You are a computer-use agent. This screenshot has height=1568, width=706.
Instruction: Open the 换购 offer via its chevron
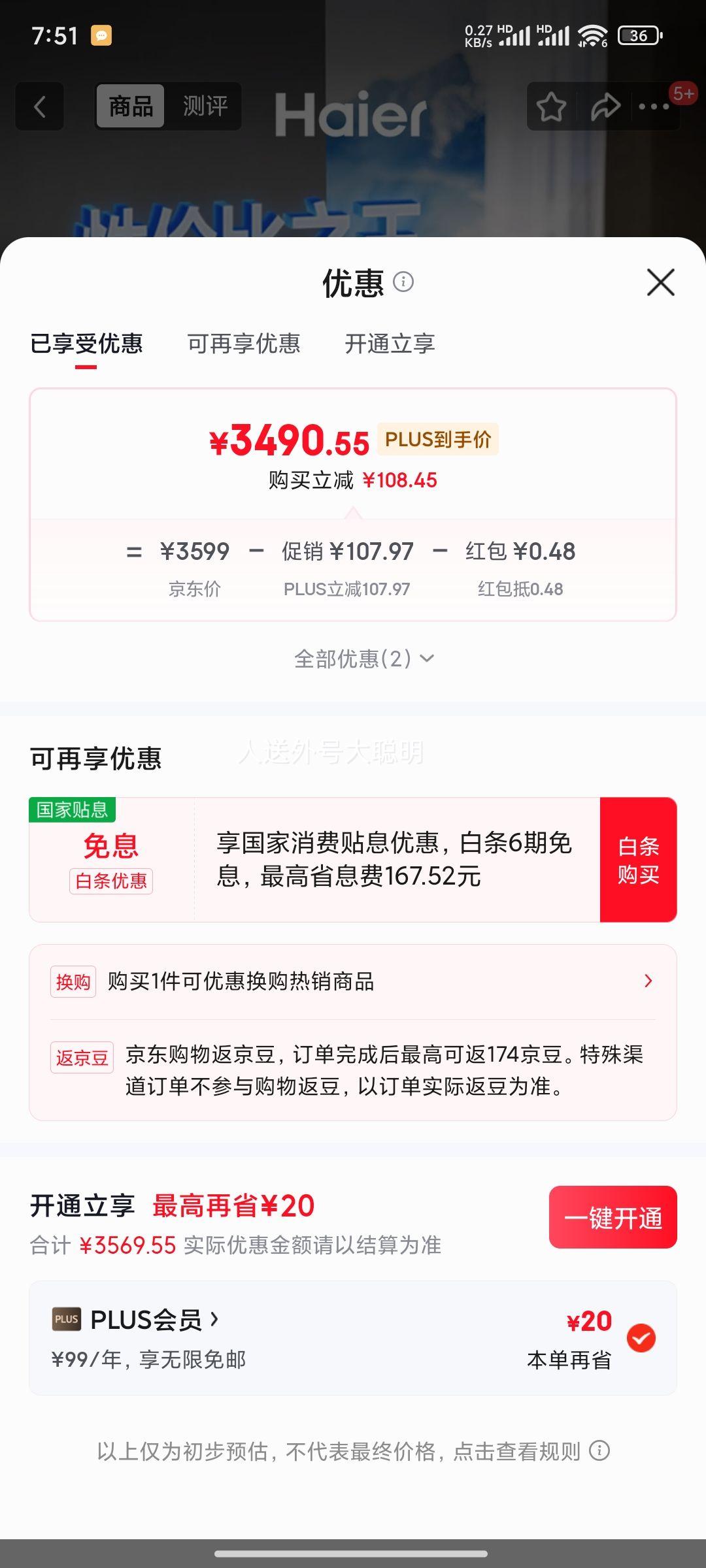(647, 981)
